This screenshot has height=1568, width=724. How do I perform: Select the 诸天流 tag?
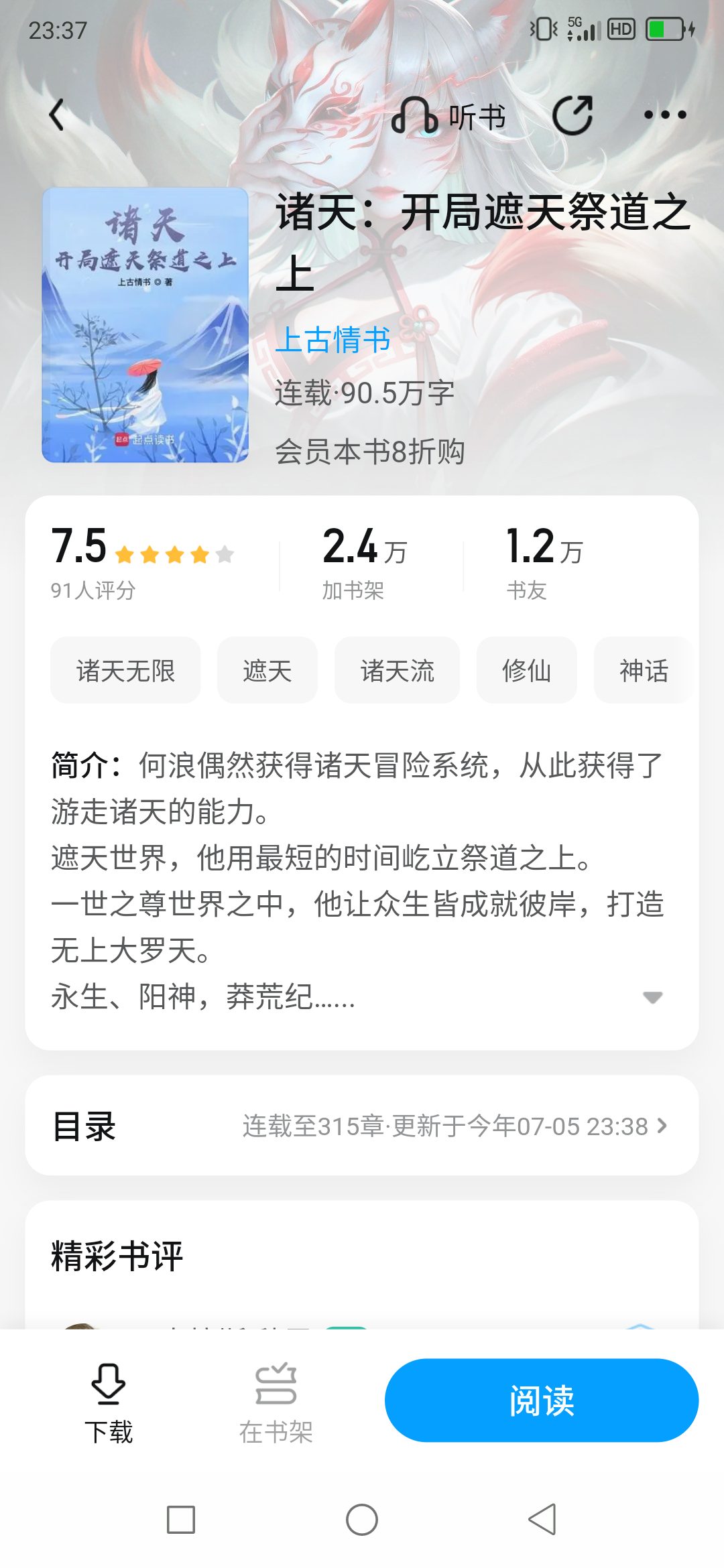(x=397, y=671)
